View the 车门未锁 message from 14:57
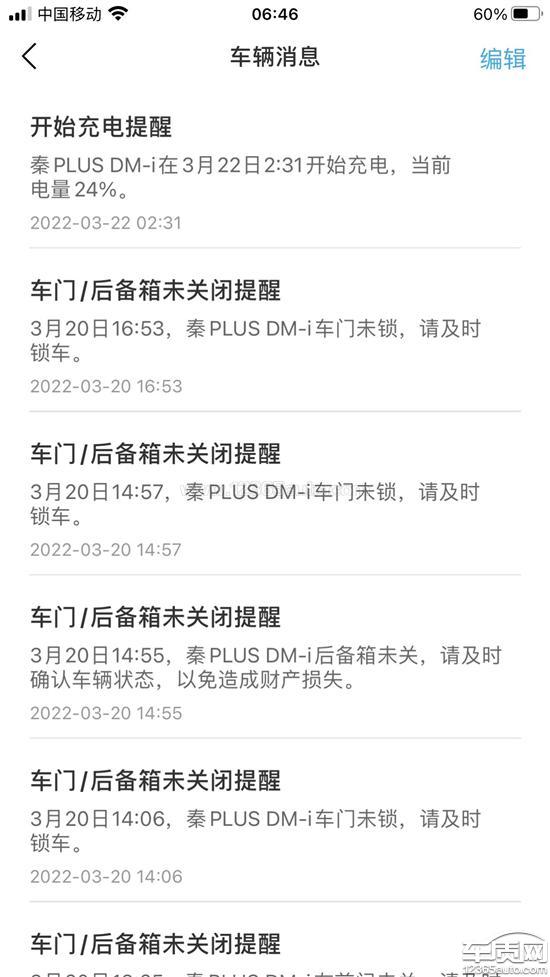Image resolution: width=550 pixels, height=977 pixels. click(275, 493)
